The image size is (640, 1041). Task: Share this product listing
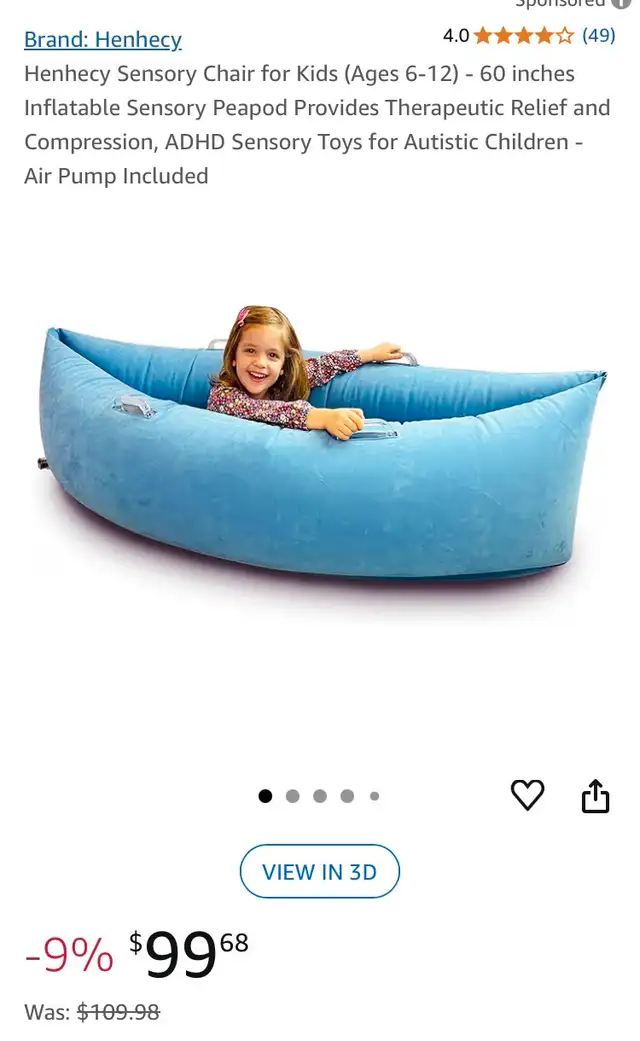(x=595, y=795)
